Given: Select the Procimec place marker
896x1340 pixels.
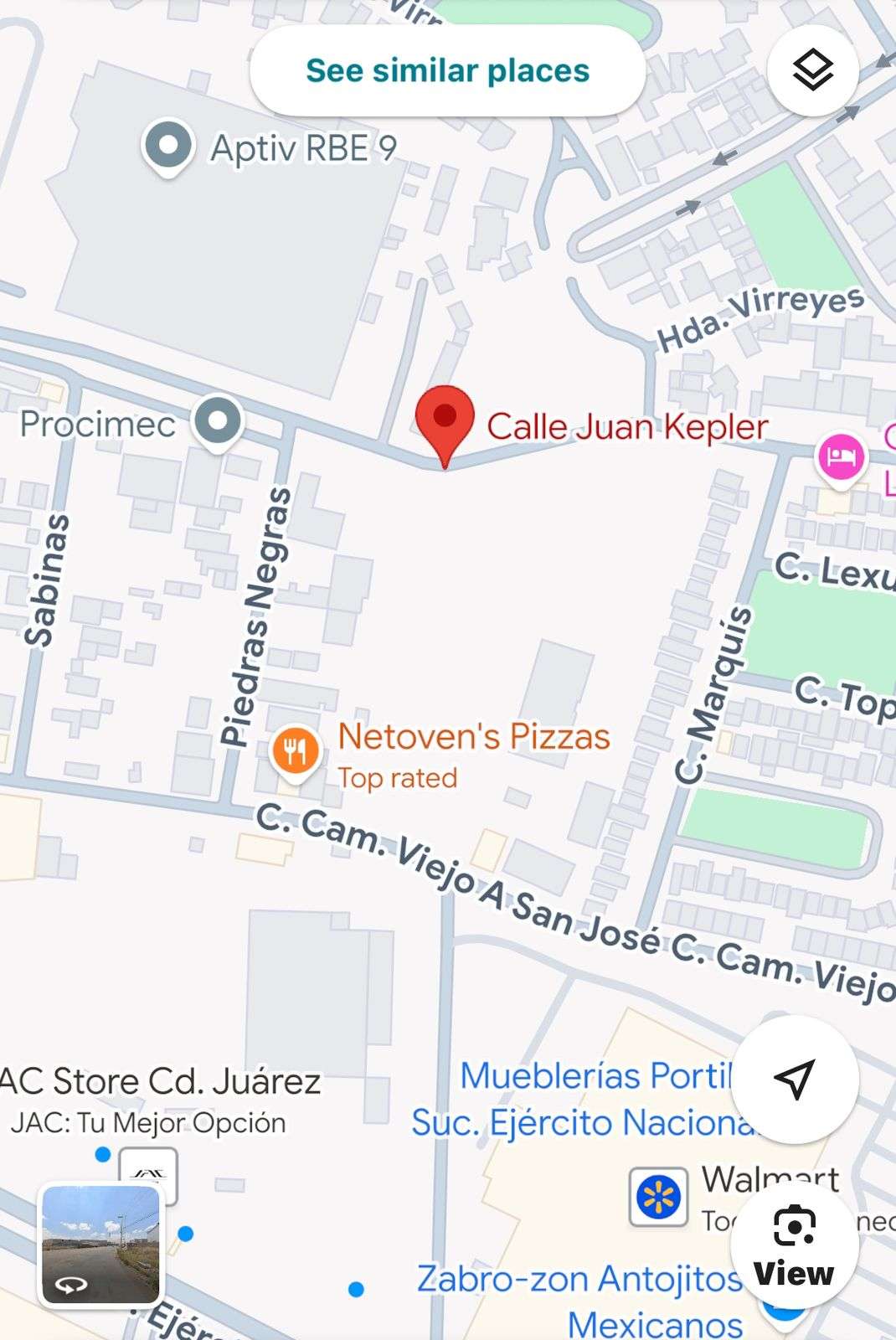Looking at the screenshot, I should click(x=218, y=421).
